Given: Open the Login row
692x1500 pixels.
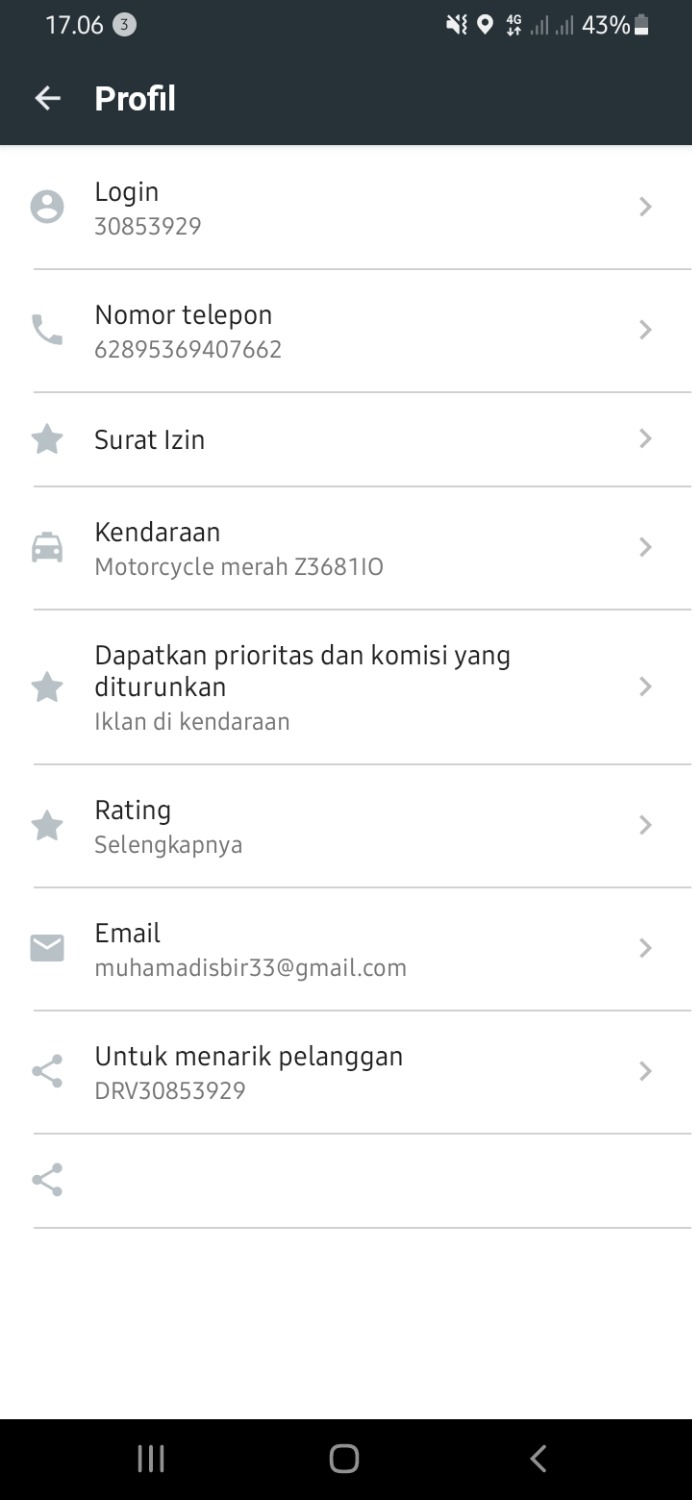Looking at the screenshot, I should point(346,208).
